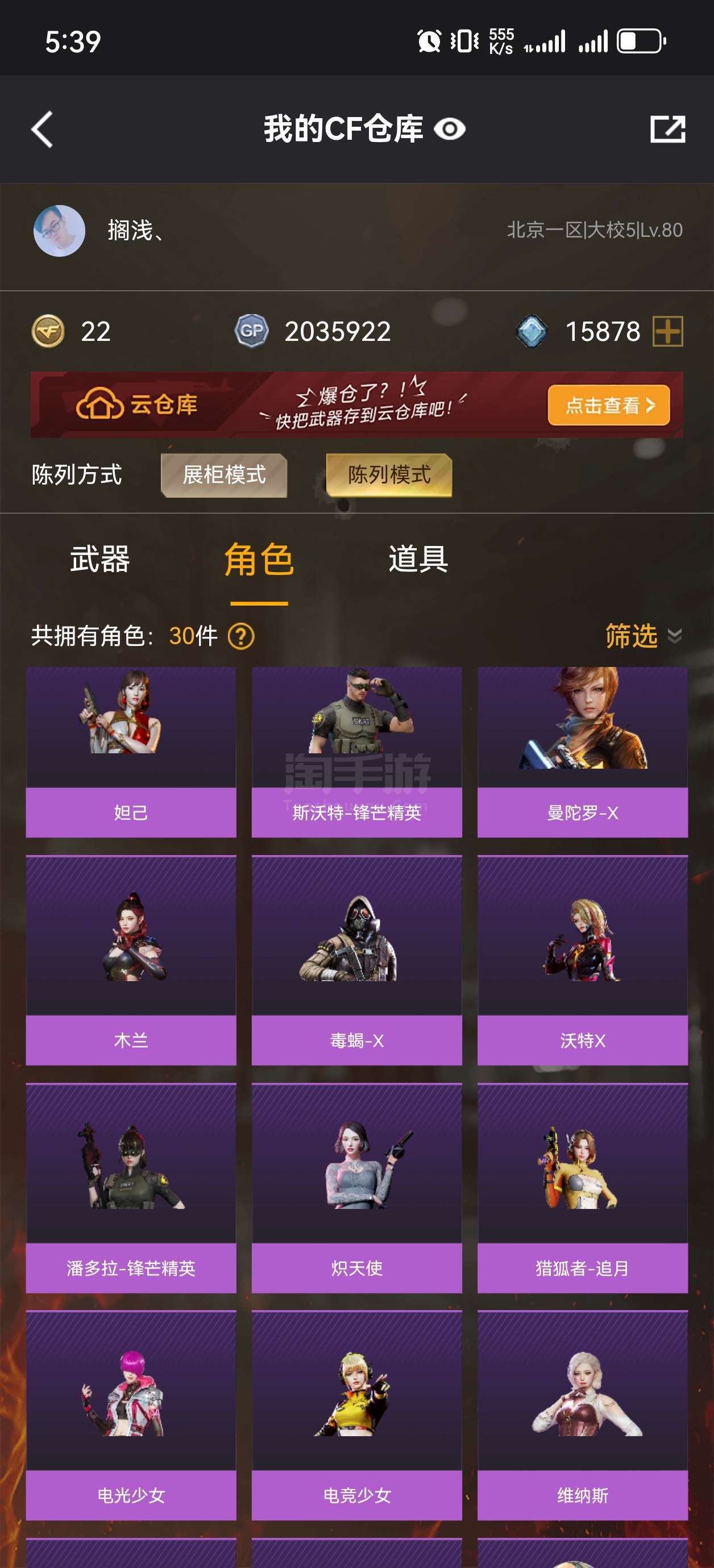Open the 斯沃特-锋芒精英 character card

pos(357,752)
